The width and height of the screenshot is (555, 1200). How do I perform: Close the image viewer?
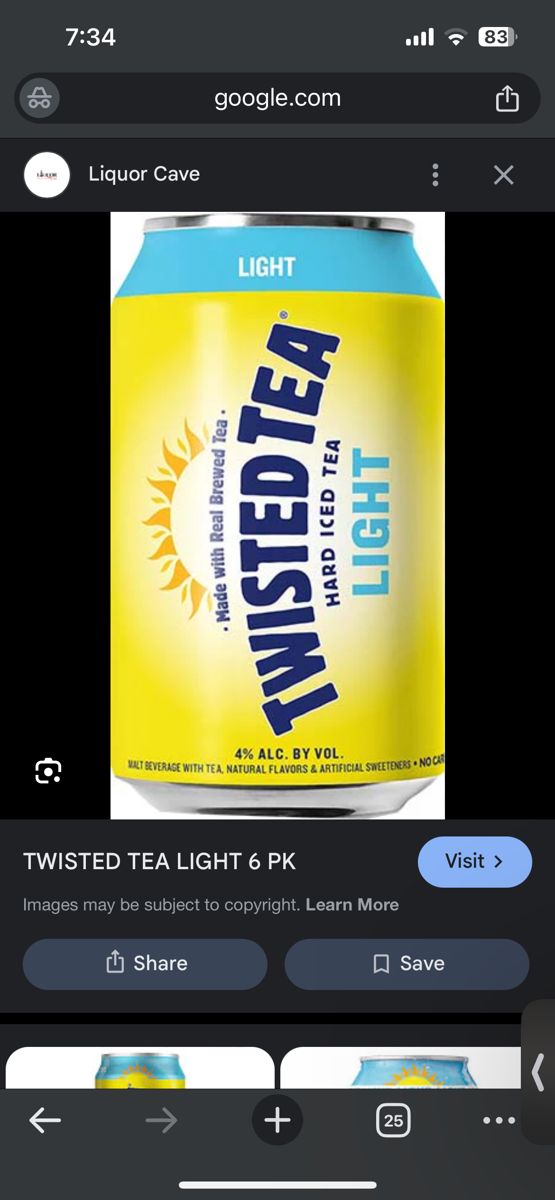pos(504,175)
